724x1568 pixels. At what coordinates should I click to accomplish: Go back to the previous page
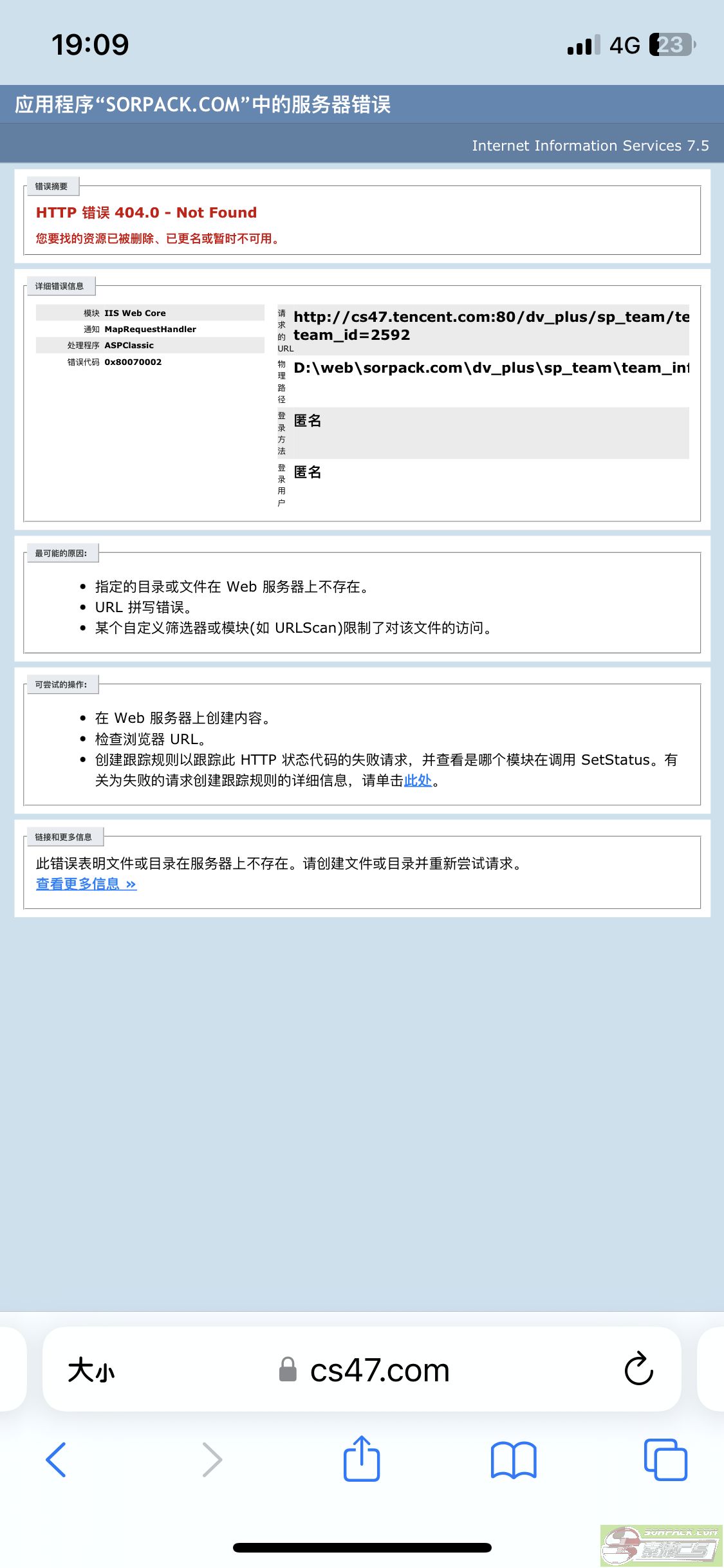click(57, 1460)
